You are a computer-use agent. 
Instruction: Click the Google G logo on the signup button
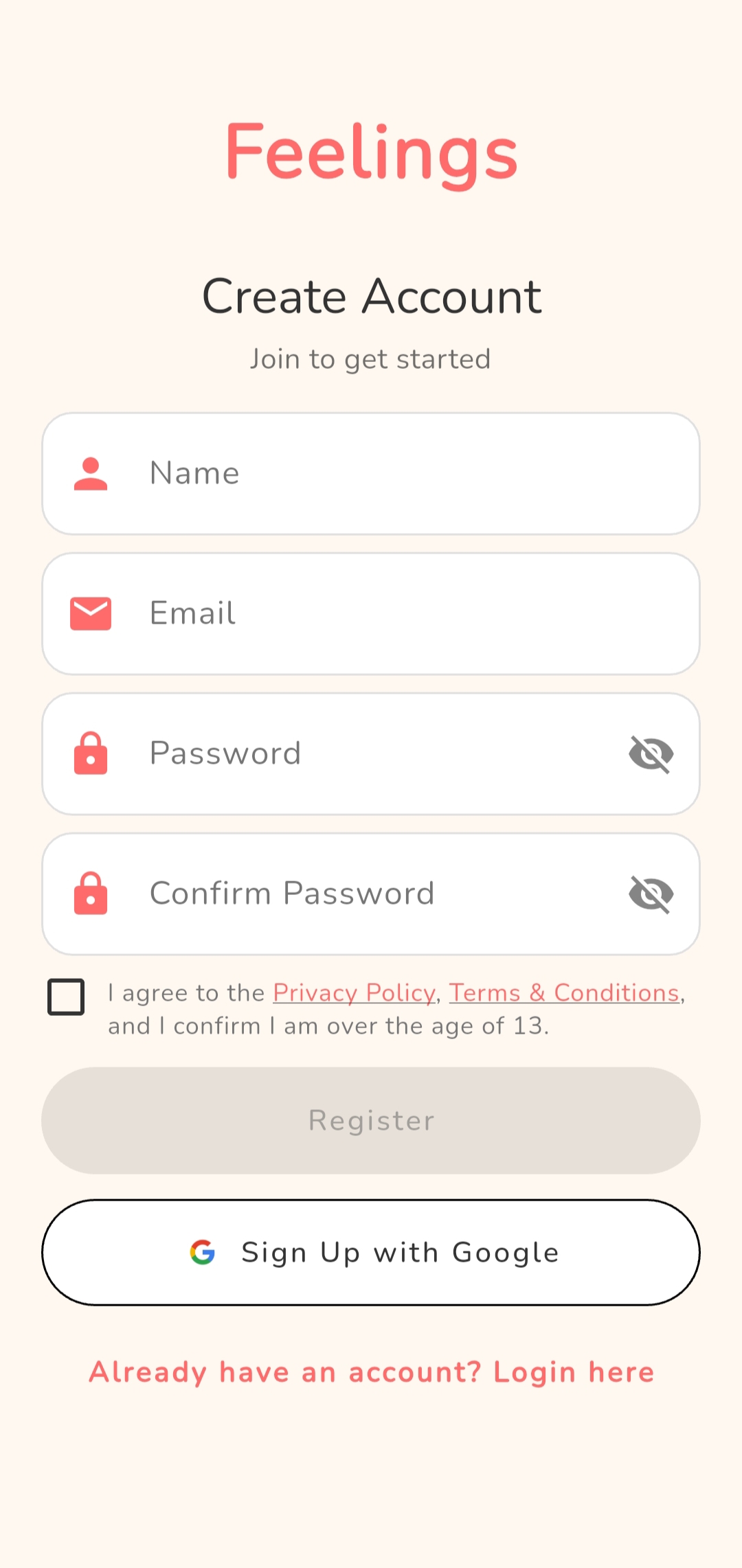pyautogui.click(x=201, y=1251)
